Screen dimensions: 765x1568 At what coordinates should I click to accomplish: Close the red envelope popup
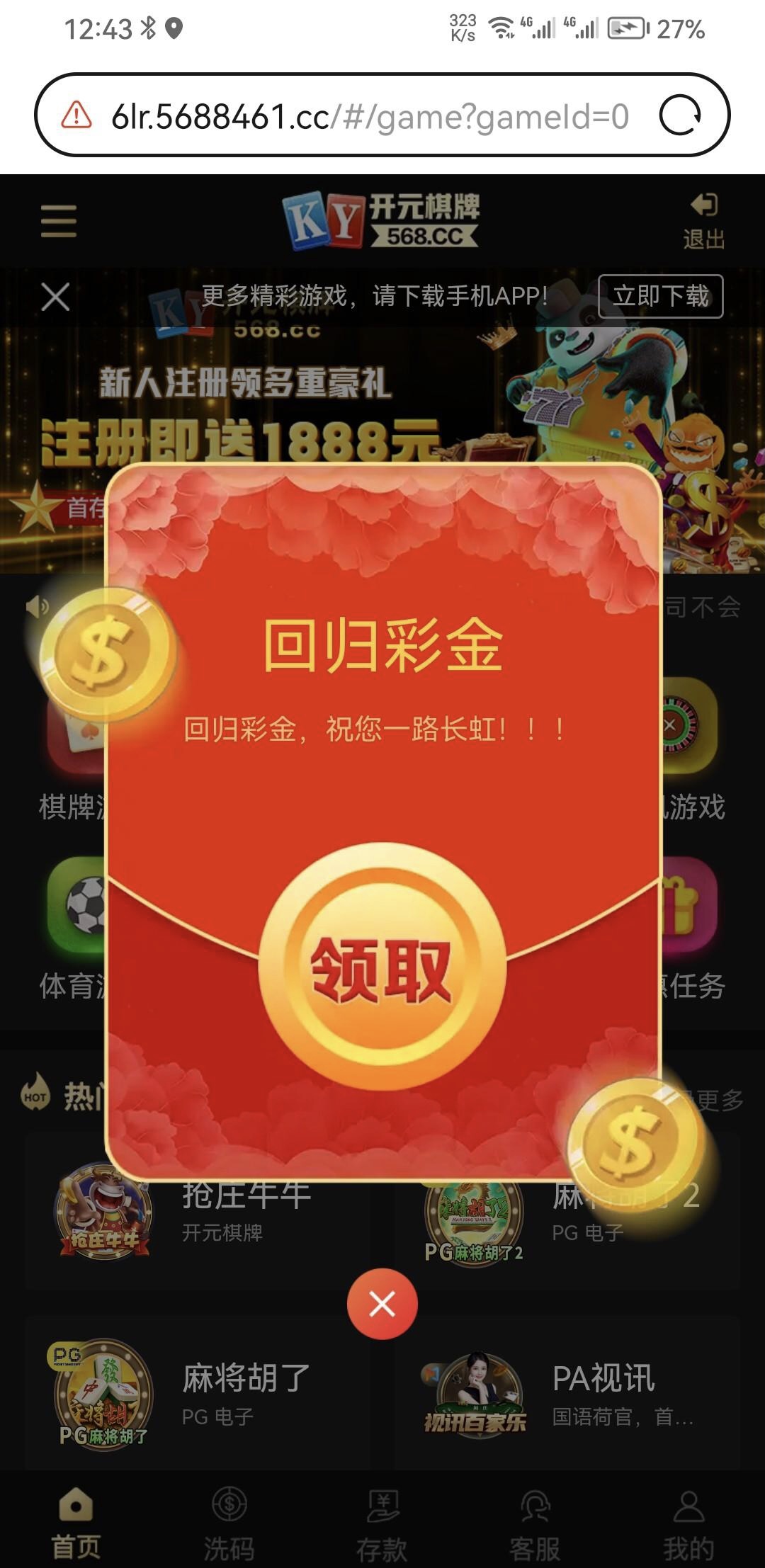382,1304
